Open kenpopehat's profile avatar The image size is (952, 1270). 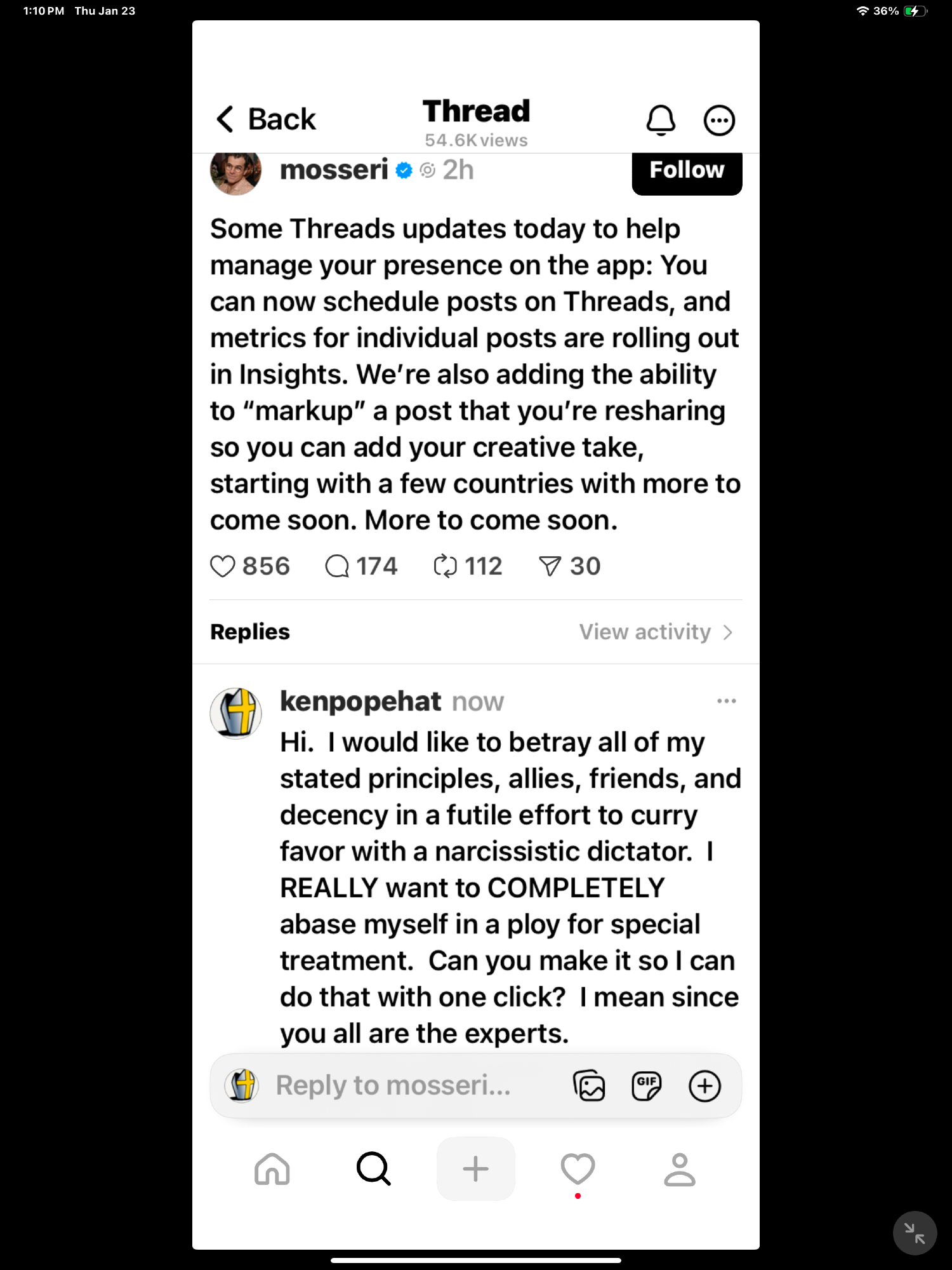(235, 713)
